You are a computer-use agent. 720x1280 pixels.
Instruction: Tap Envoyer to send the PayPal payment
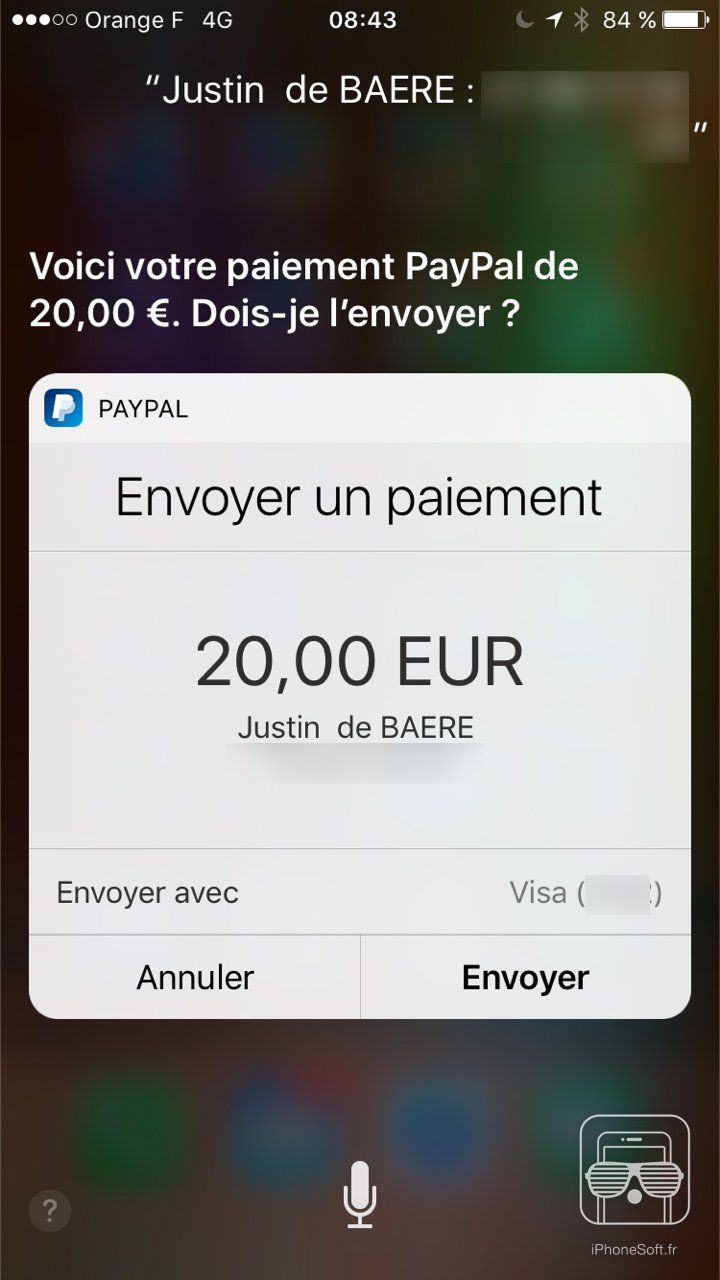pyautogui.click(x=525, y=977)
